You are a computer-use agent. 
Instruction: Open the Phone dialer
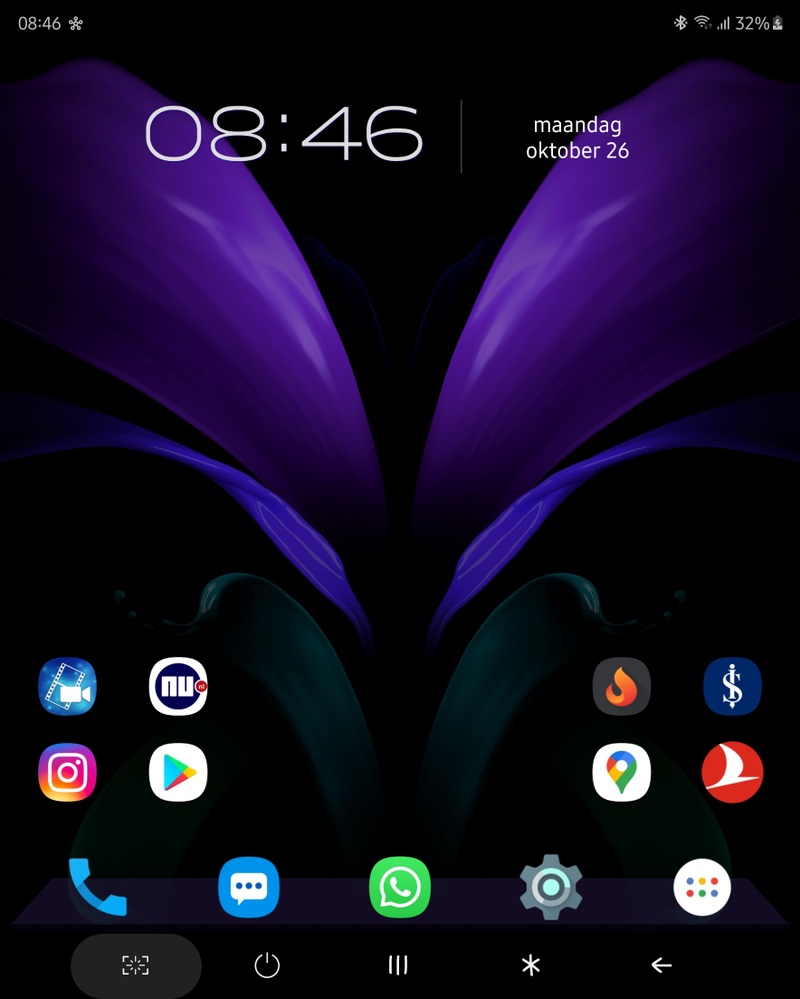click(97, 887)
